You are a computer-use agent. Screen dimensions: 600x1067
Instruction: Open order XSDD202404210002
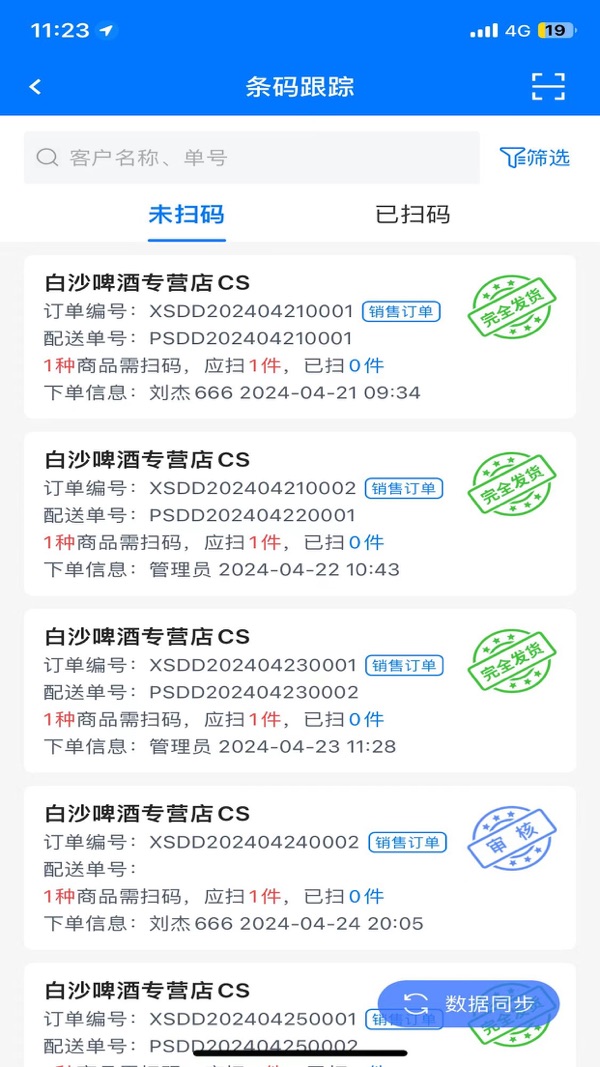(x=299, y=514)
